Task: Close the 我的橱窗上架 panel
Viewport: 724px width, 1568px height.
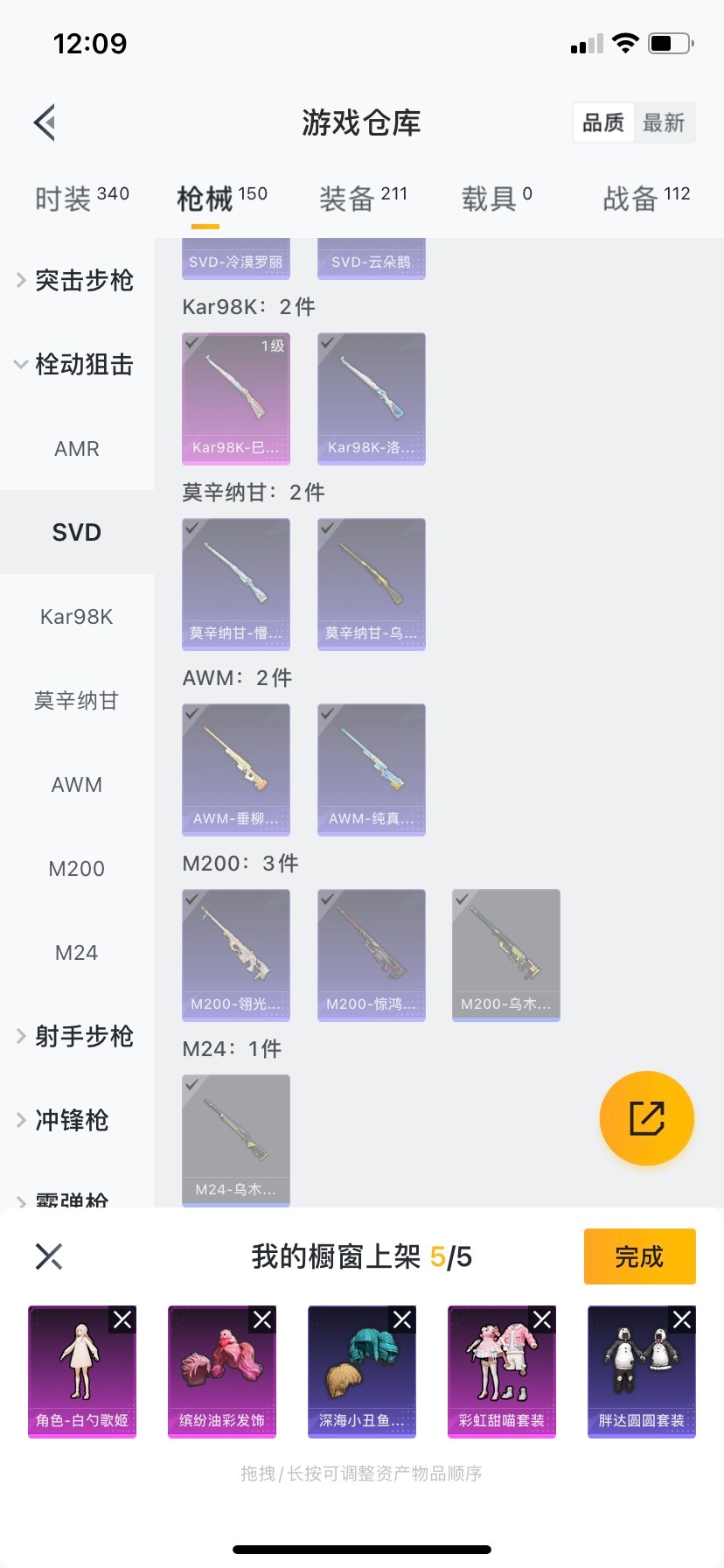Action: point(49,1256)
